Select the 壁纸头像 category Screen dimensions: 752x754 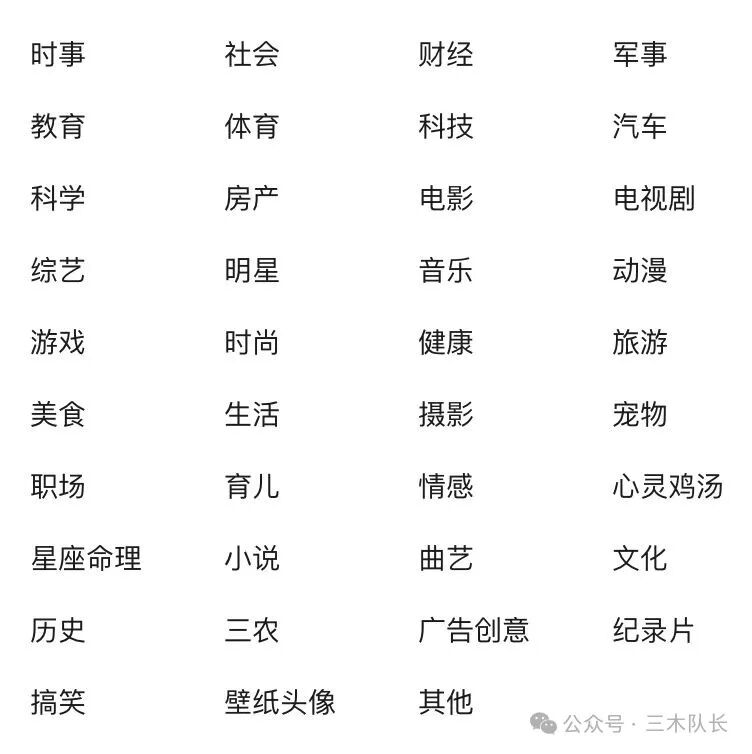coord(280,703)
